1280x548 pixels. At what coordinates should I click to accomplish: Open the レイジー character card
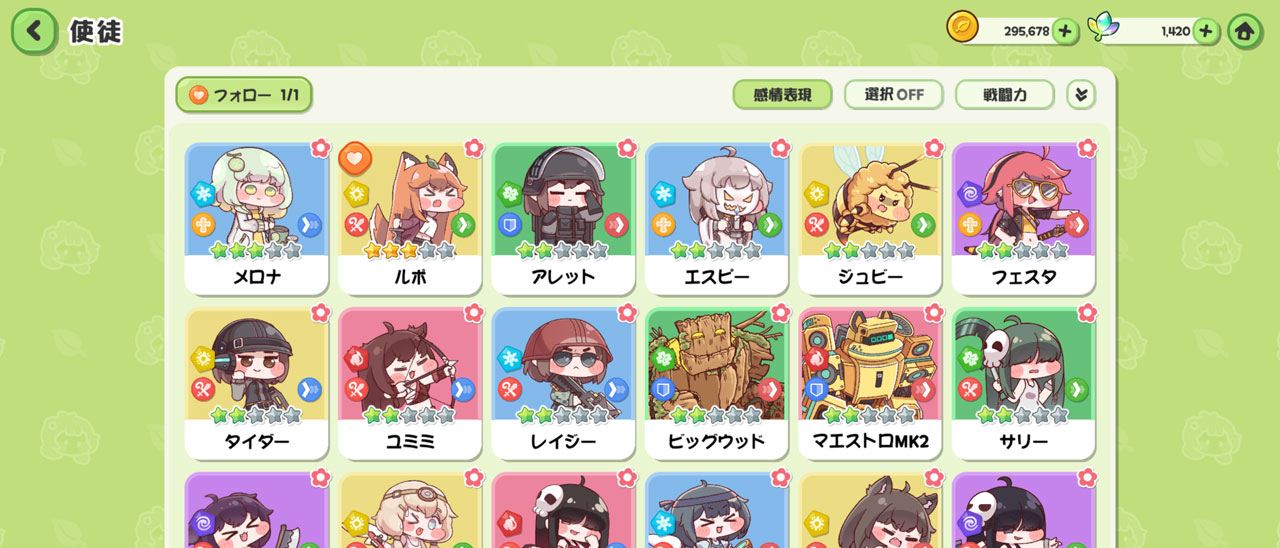[x=563, y=383]
